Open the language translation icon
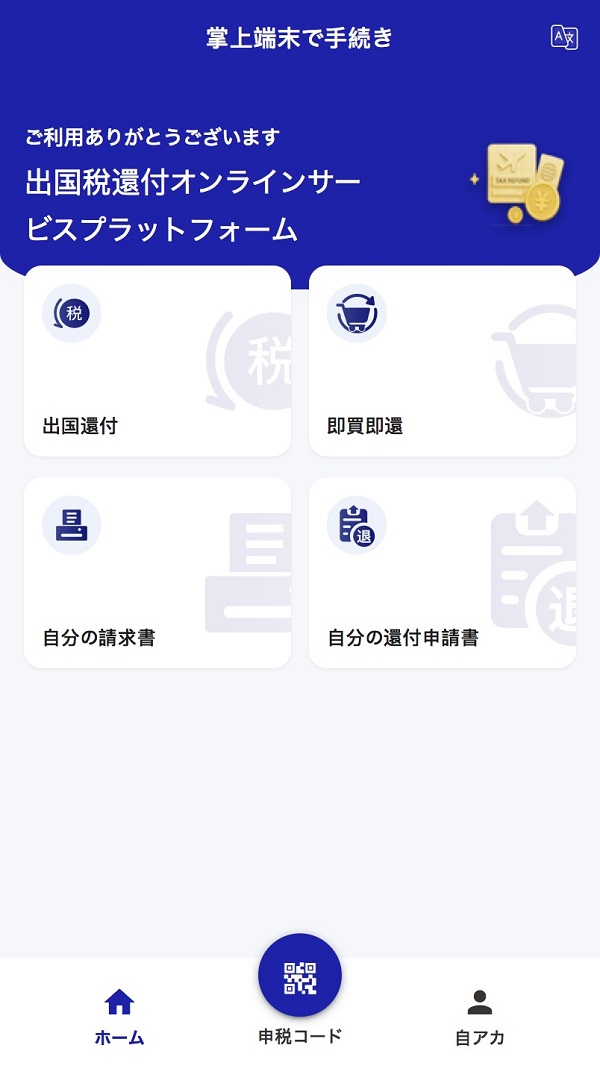This screenshot has height=1089, width=600. pos(564,38)
